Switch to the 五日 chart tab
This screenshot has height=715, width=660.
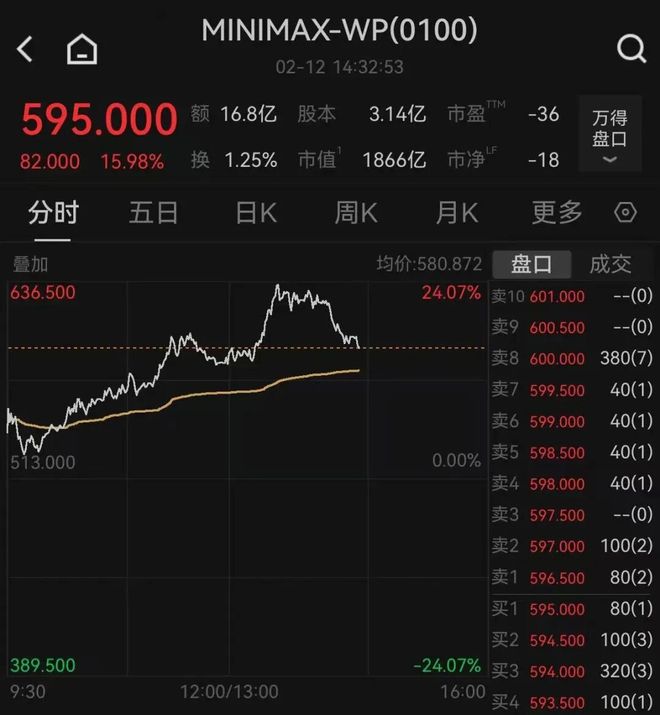(154, 213)
